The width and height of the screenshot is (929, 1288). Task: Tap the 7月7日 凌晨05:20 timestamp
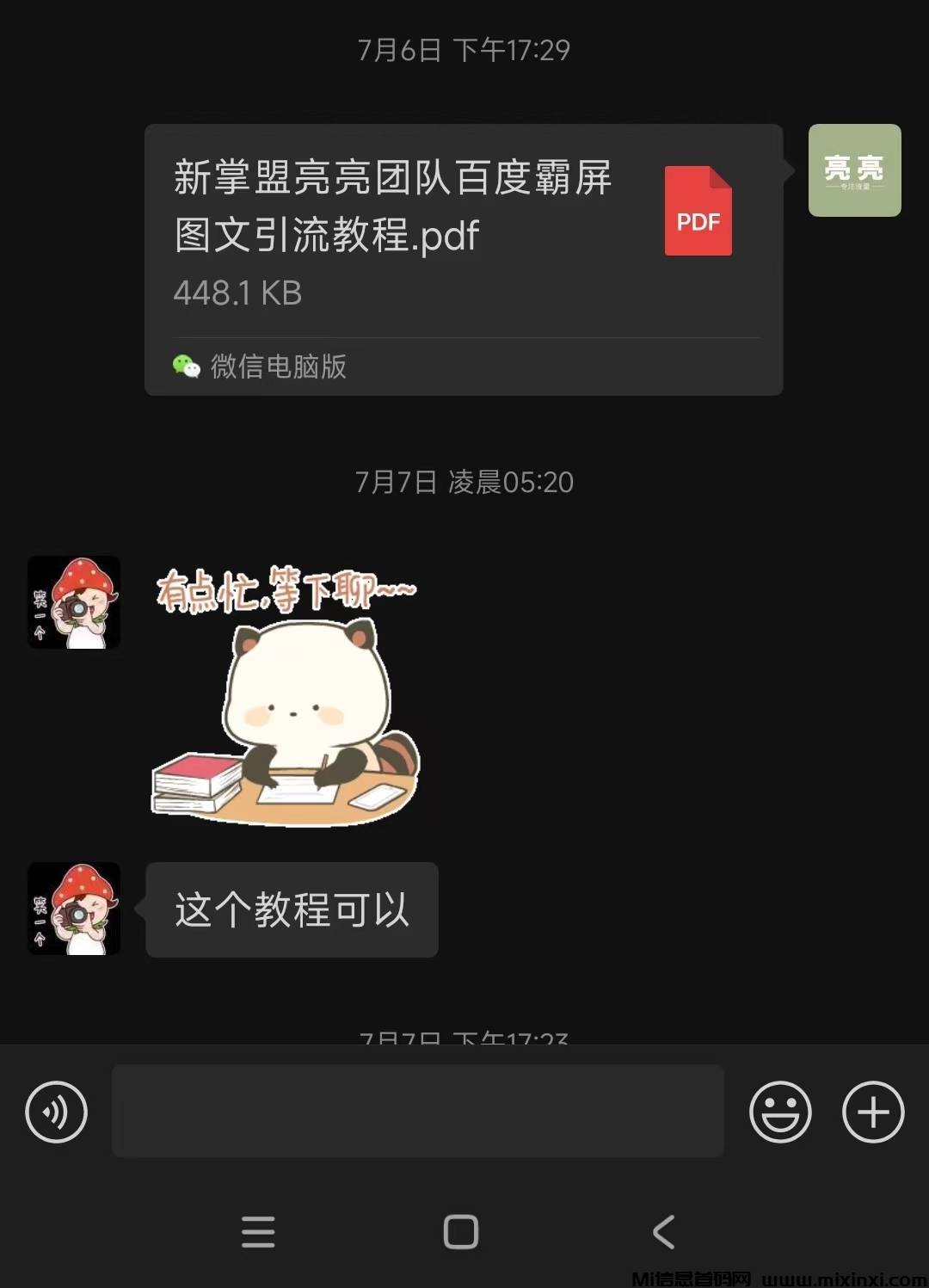(464, 483)
